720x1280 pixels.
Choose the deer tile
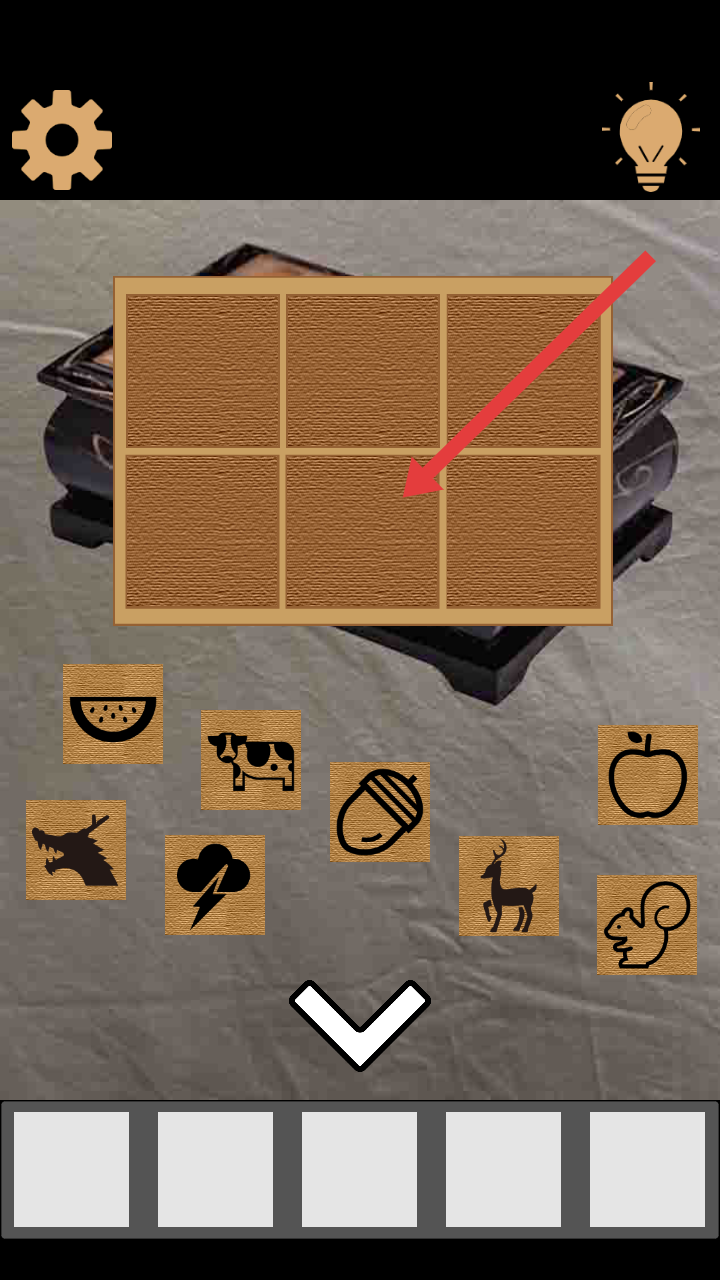click(509, 886)
